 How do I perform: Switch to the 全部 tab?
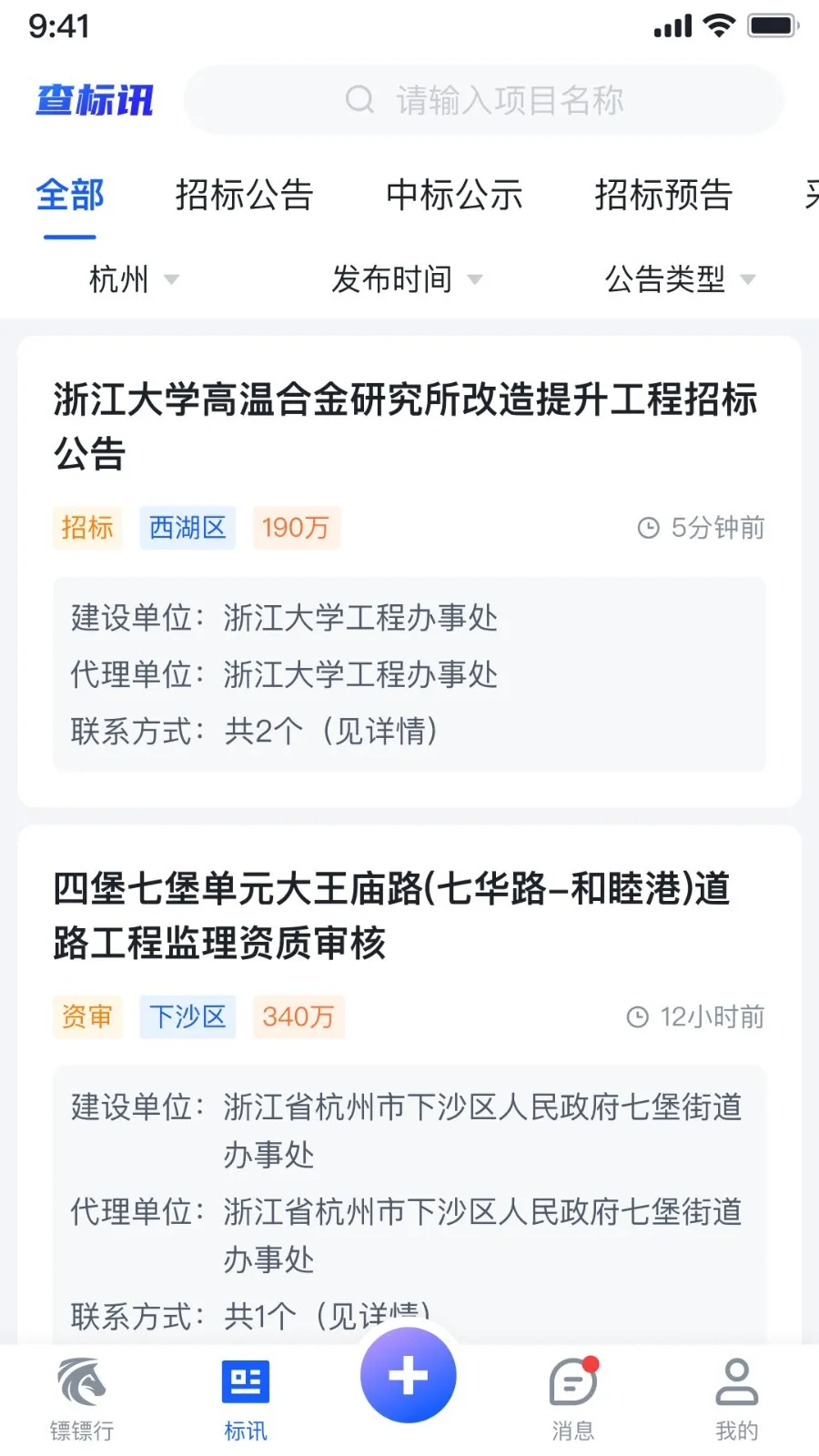pos(70,196)
